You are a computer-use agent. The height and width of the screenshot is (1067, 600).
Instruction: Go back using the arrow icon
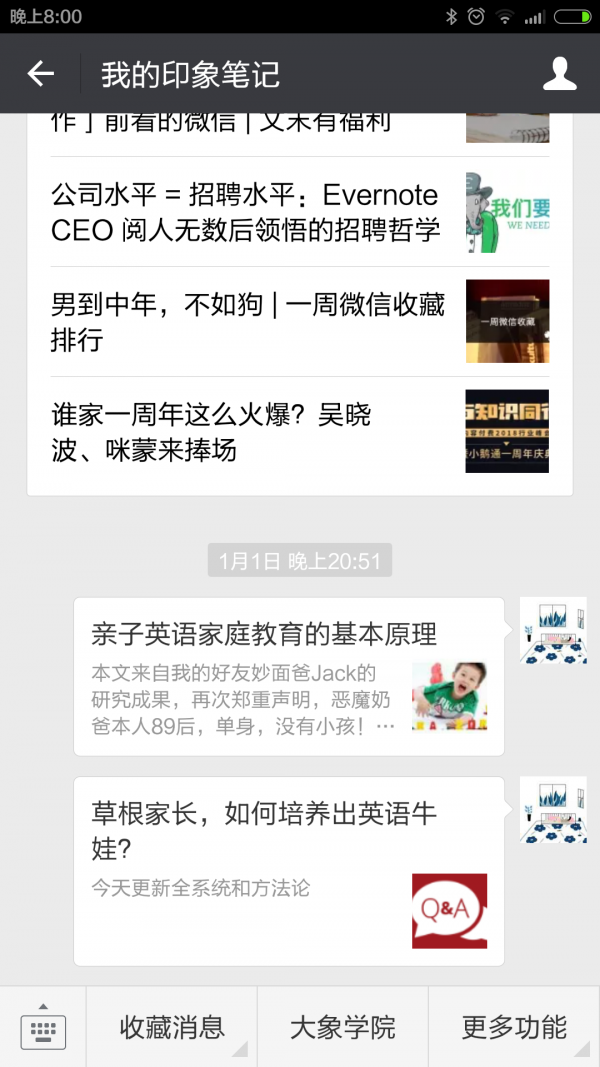(41, 73)
